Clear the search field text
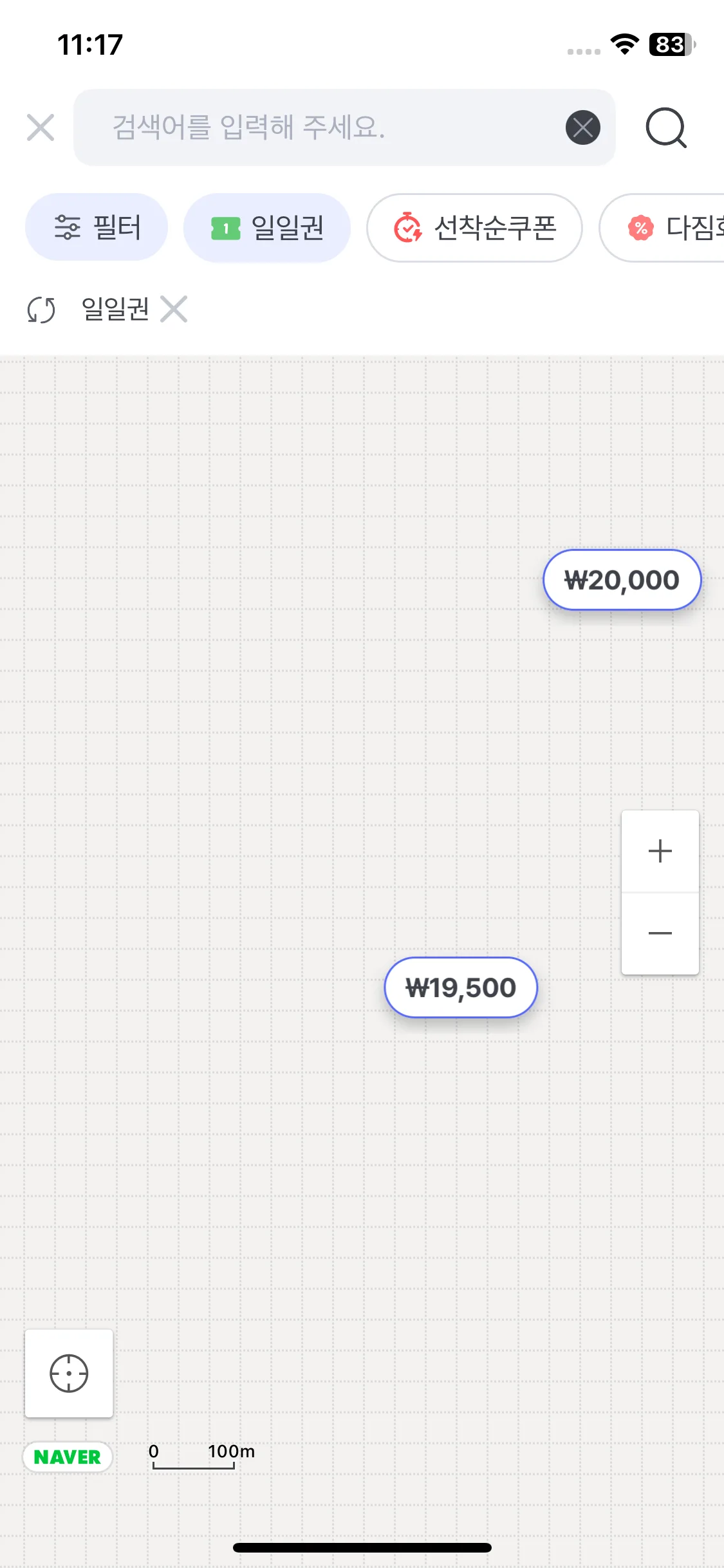724x1568 pixels. [583, 127]
